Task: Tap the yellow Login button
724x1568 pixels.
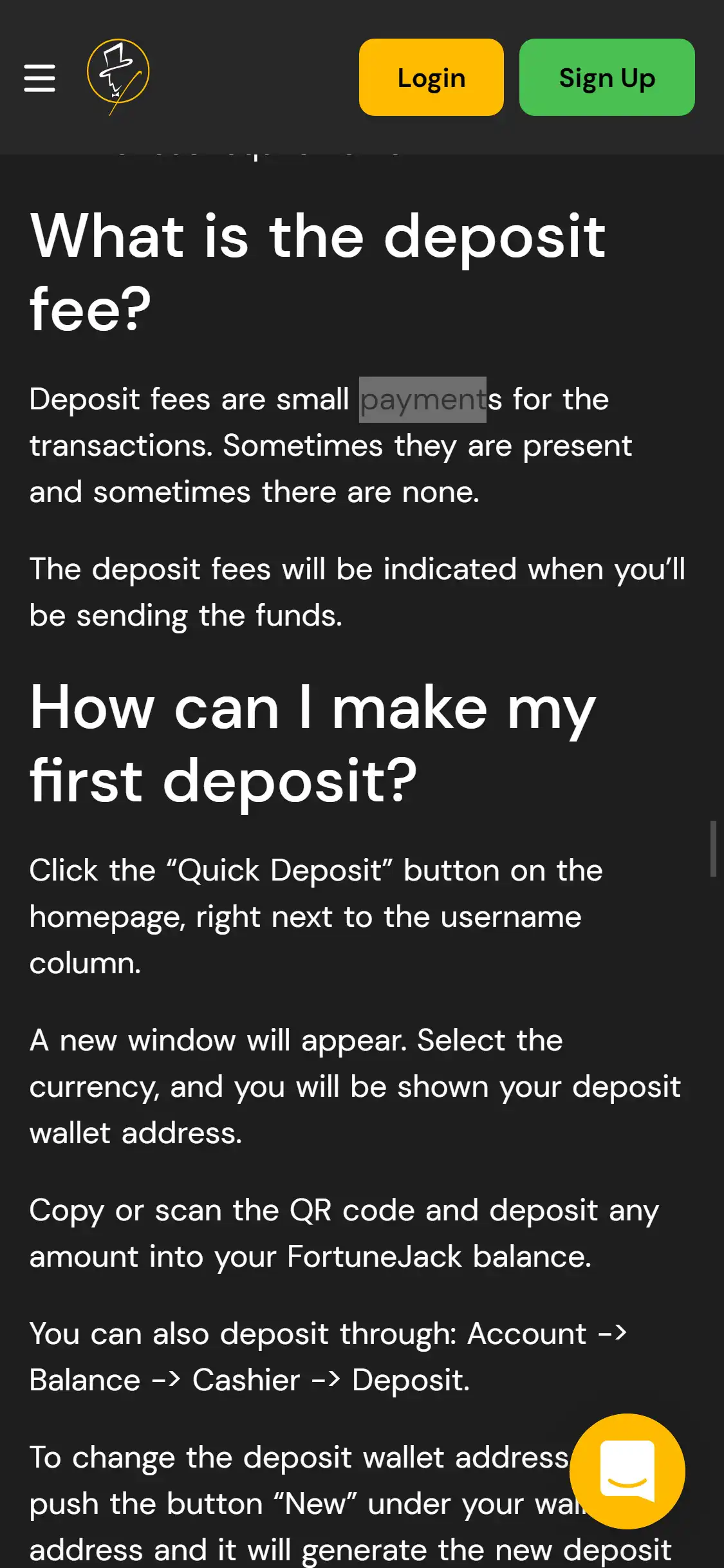Action: click(x=431, y=78)
